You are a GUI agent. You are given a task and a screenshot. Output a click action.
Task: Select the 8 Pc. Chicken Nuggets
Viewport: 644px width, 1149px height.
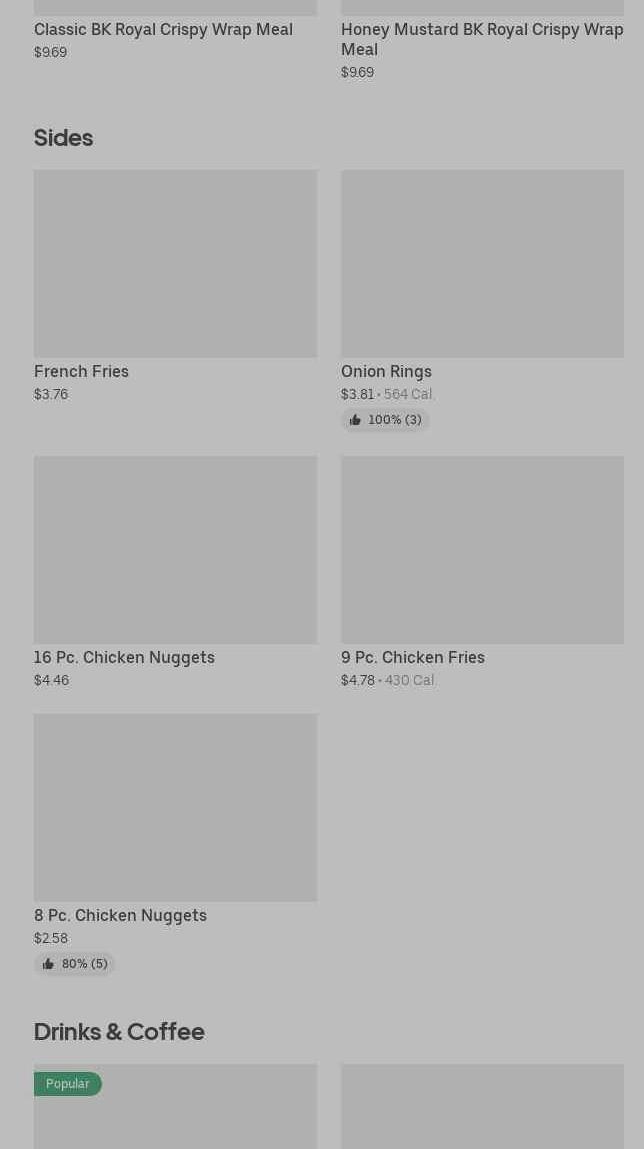pyautogui.click(x=175, y=808)
